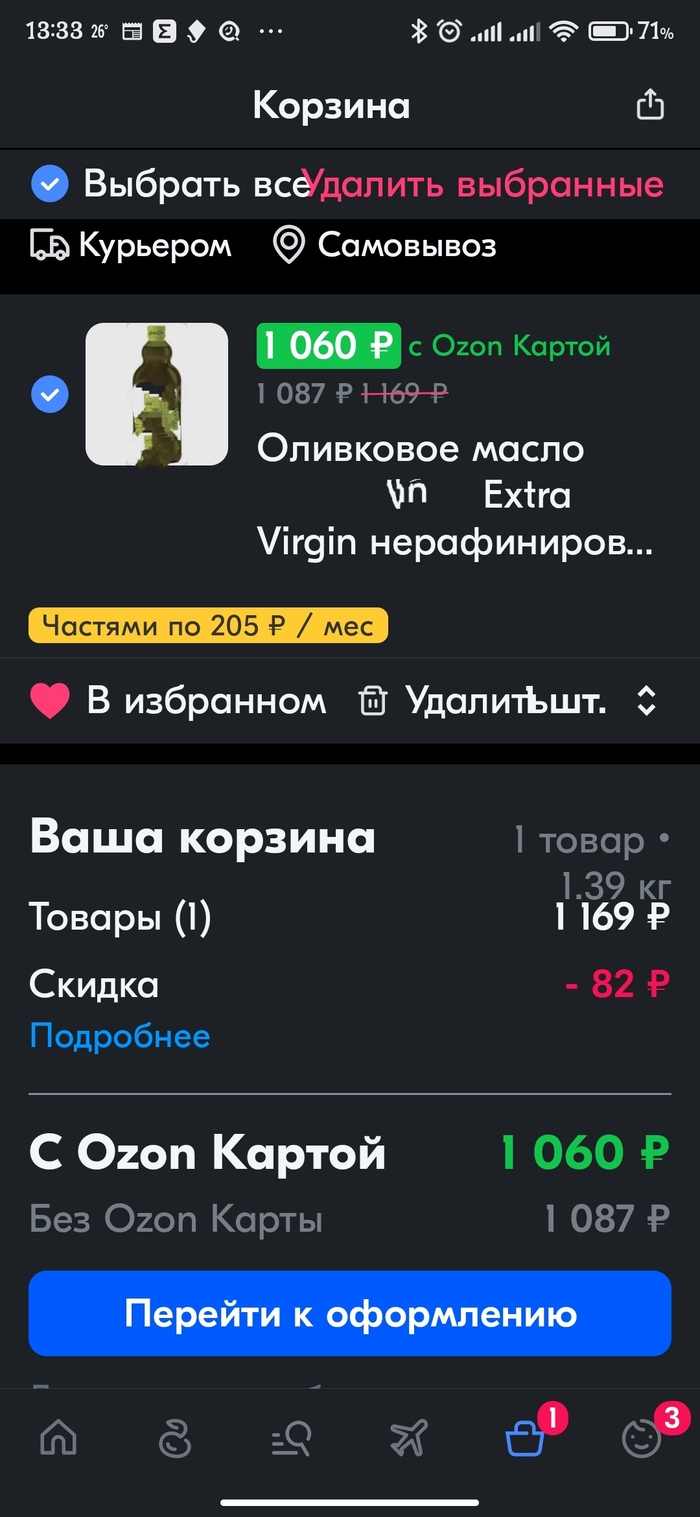Image resolution: width=700 pixels, height=1517 pixels.
Task: Tap Перейти к оформлению button
Action: (350, 1313)
